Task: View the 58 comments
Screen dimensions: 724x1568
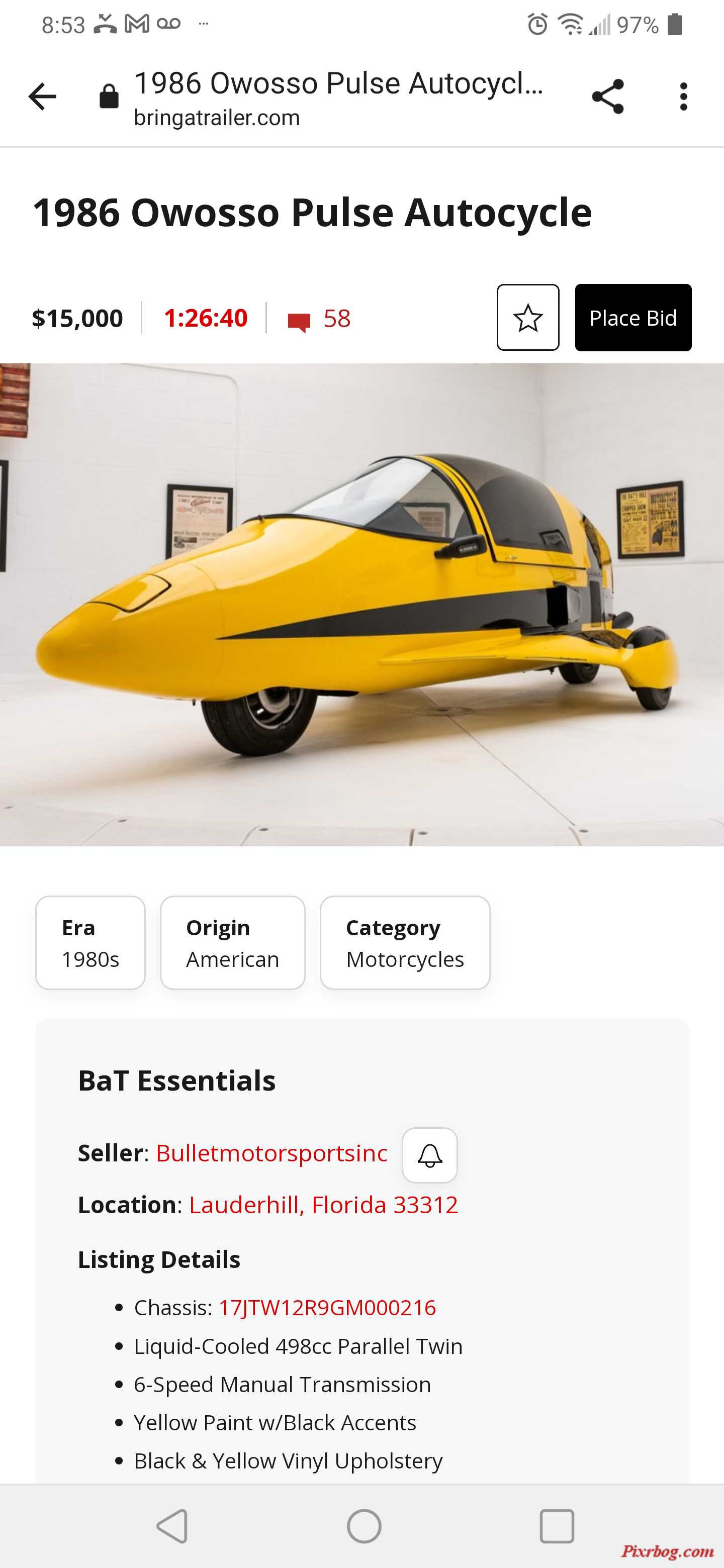Action: (320, 318)
